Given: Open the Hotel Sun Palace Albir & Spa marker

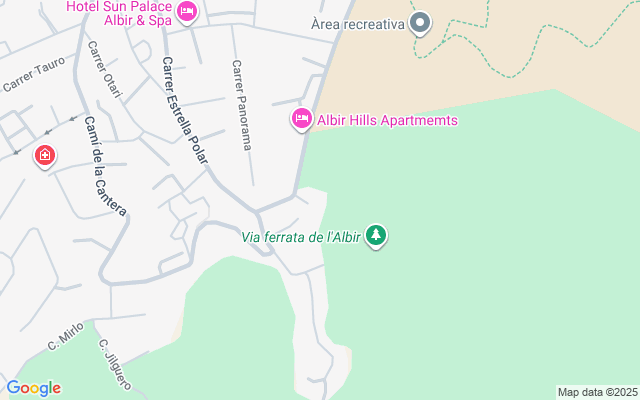Looking at the screenshot, I should [x=186, y=12].
